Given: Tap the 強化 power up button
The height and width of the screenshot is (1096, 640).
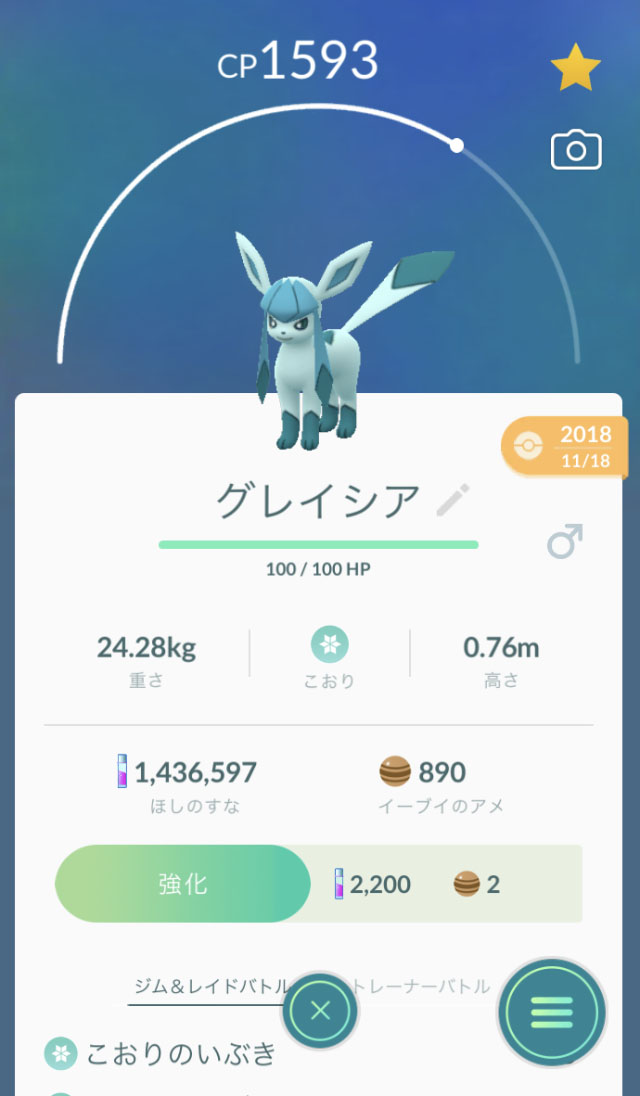Looking at the screenshot, I should (x=182, y=884).
